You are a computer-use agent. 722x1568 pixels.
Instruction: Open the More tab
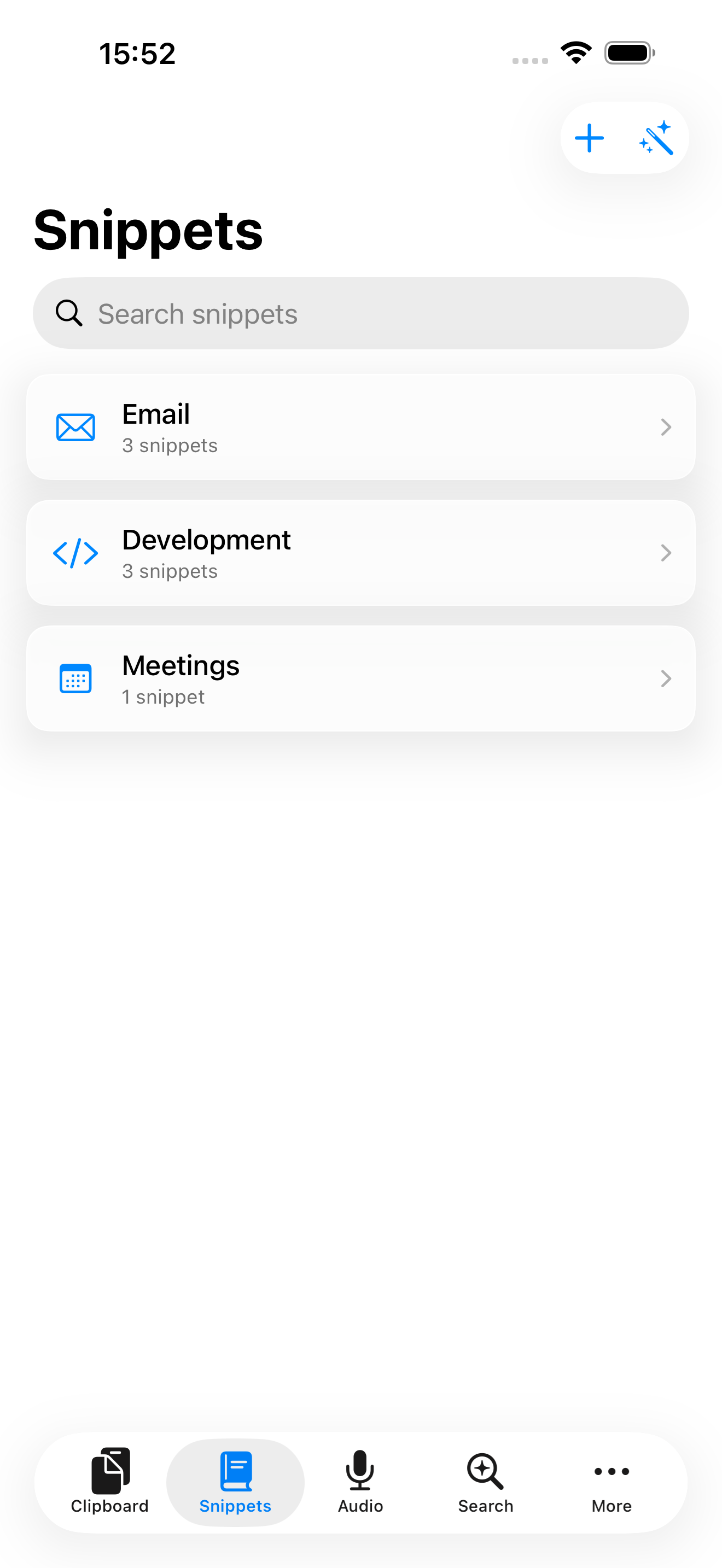[x=611, y=1482]
